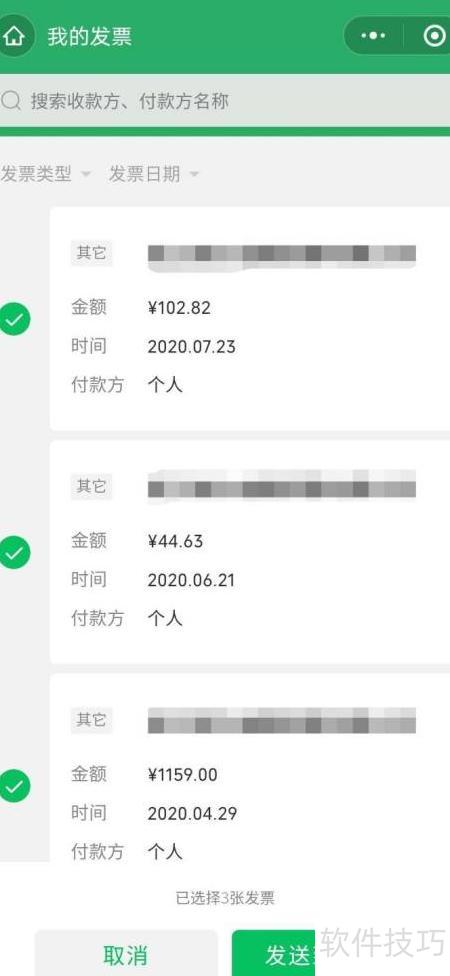This screenshot has width=450, height=976.
Task: Close the mini program with circle icon
Action: point(433,36)
